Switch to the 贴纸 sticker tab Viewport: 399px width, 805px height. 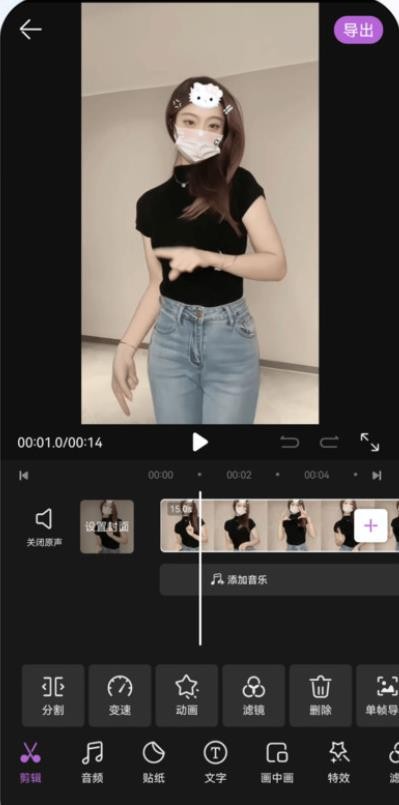point(154,762)
